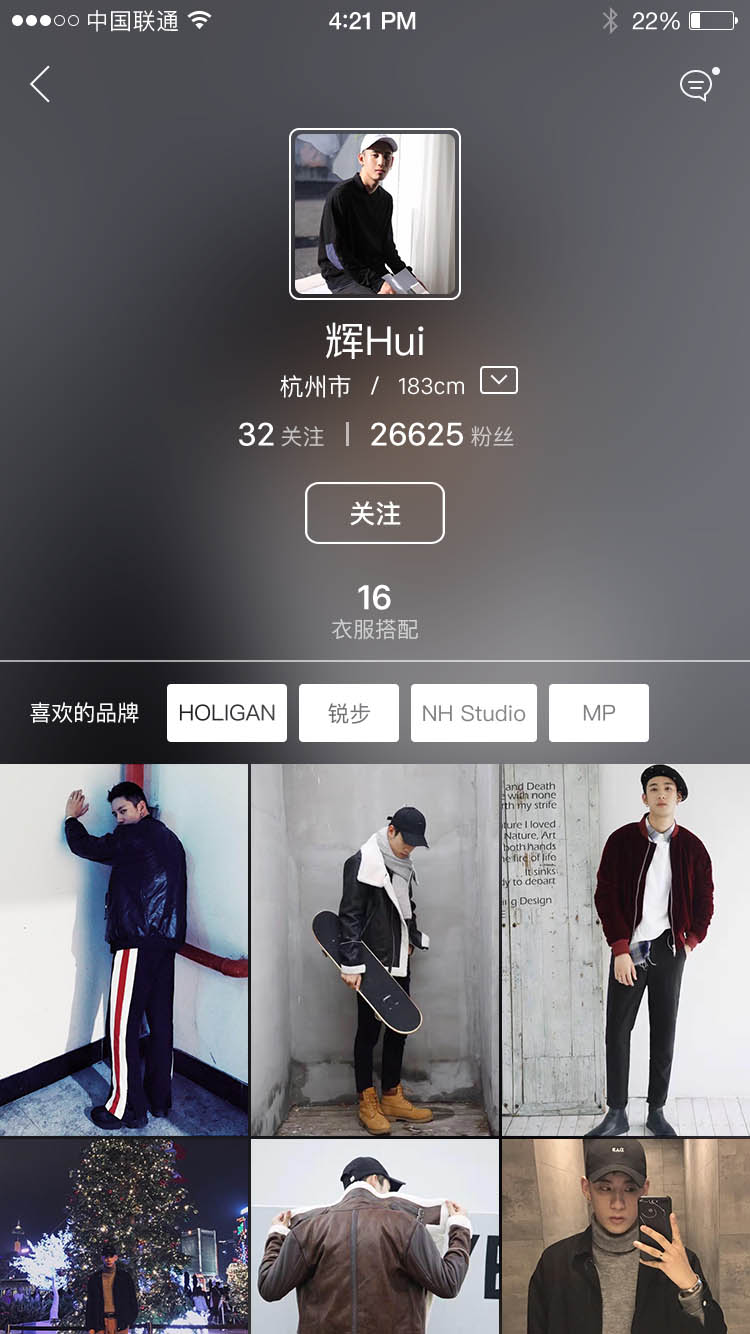This screenshot has height=1334, width=750.
Task: View 32 关注 following list
Action: 281,435
